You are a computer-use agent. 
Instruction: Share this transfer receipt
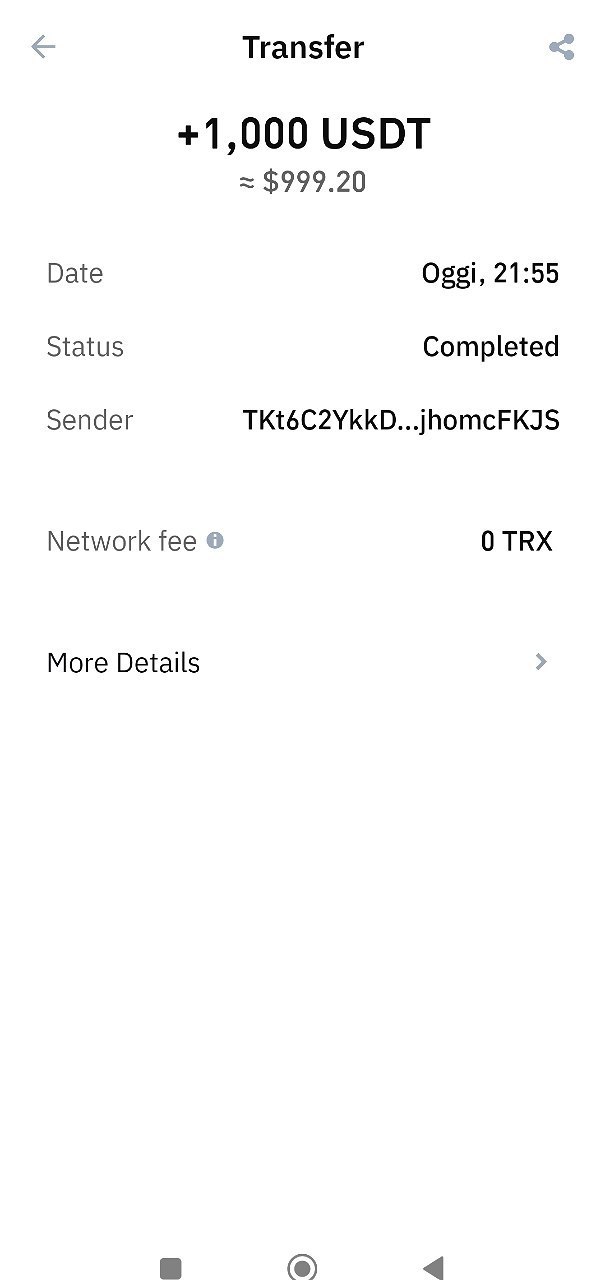(561, 47)
